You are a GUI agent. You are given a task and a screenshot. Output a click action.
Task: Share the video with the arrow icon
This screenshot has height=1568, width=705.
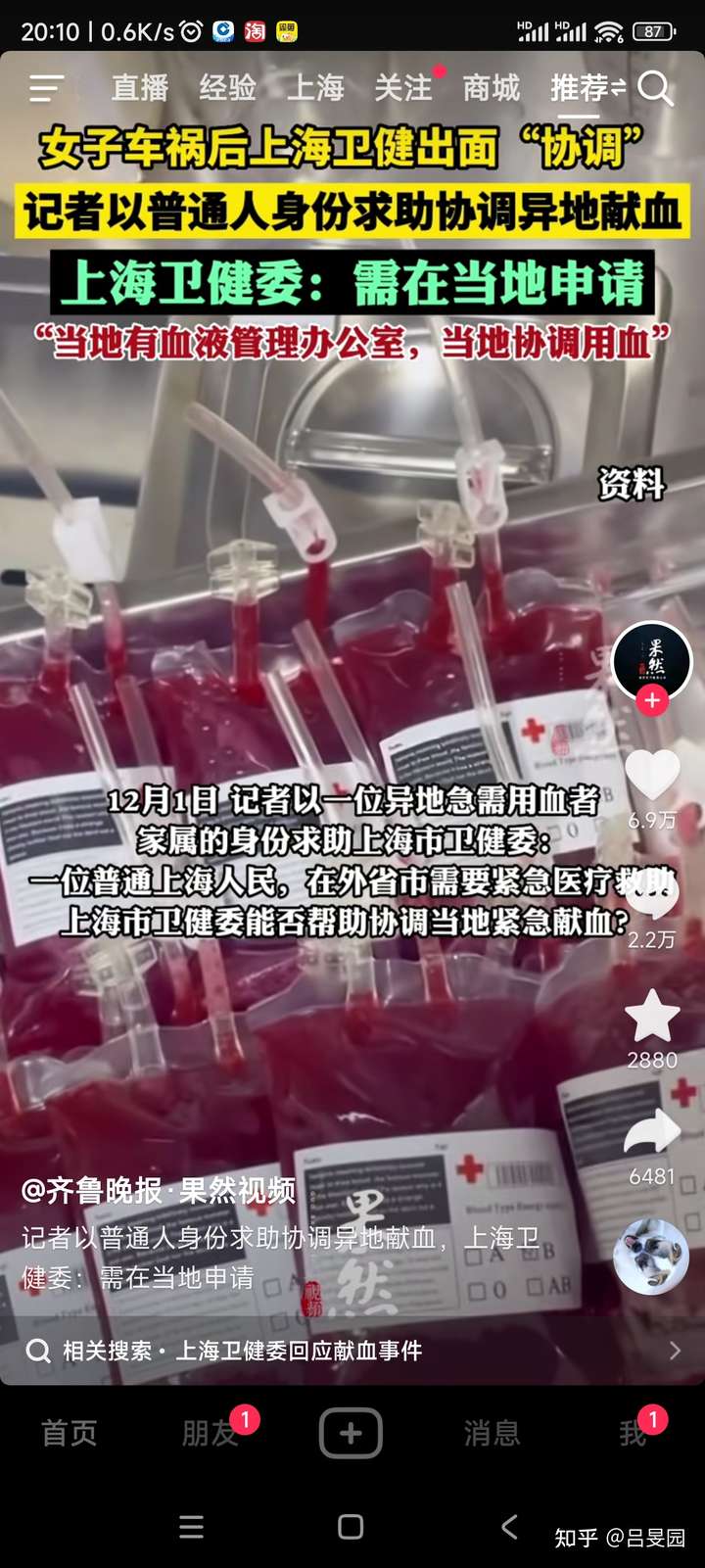coord(652,1134)
